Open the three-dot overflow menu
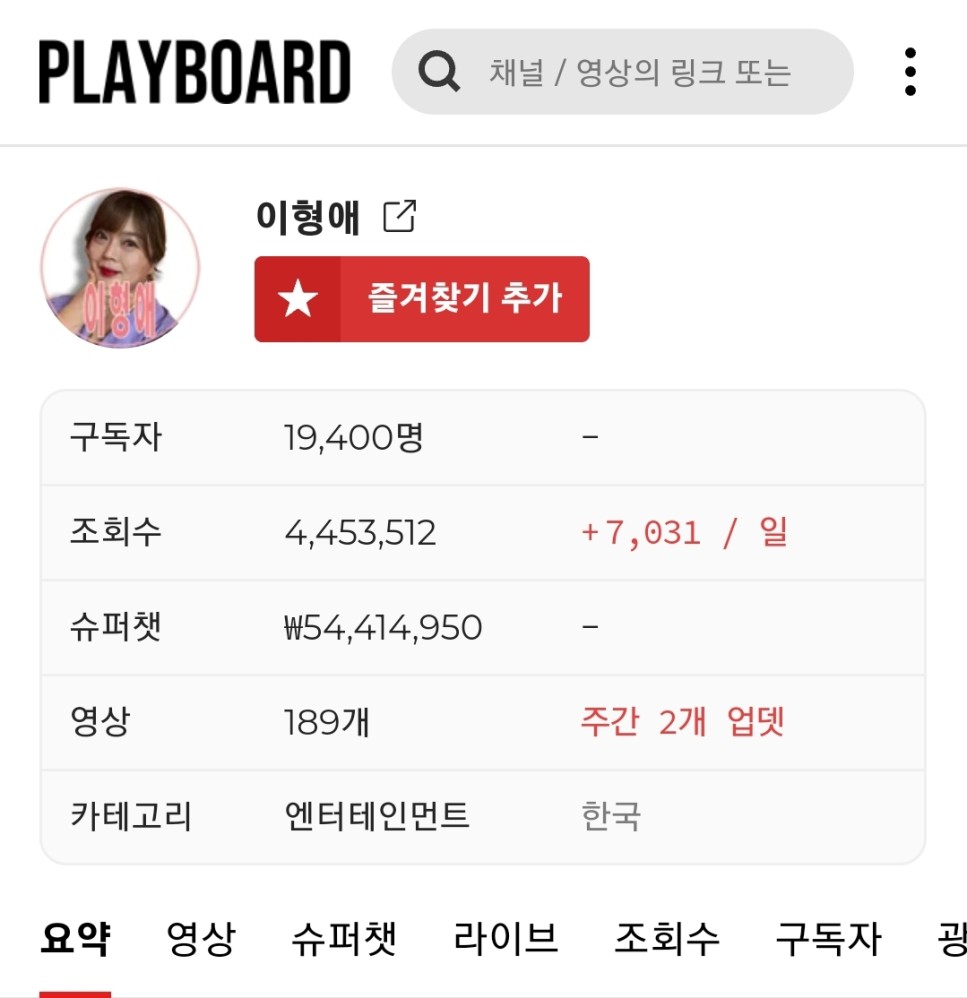 click(909, 72)
